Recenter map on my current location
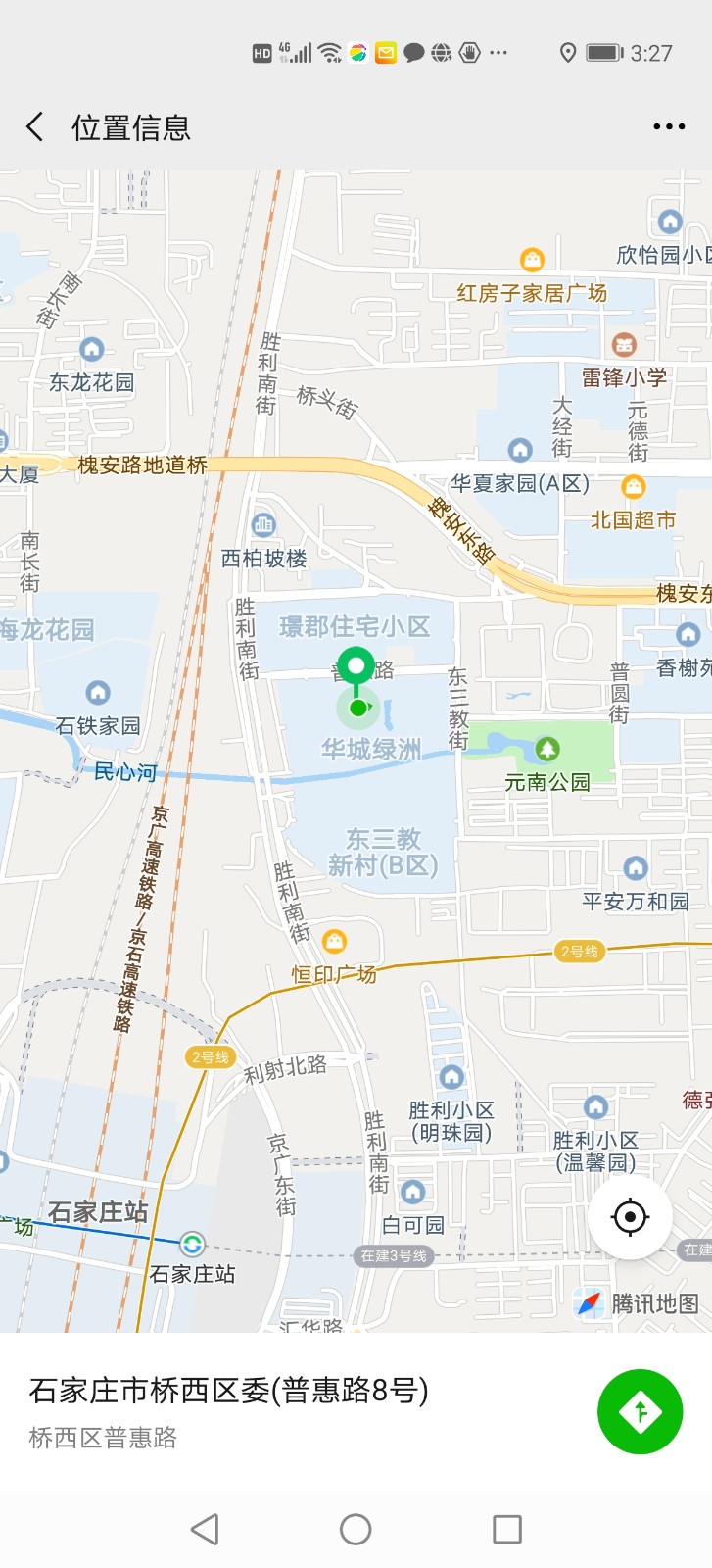The height and width of the screenshot is (1568, 712). (630, 1217)
